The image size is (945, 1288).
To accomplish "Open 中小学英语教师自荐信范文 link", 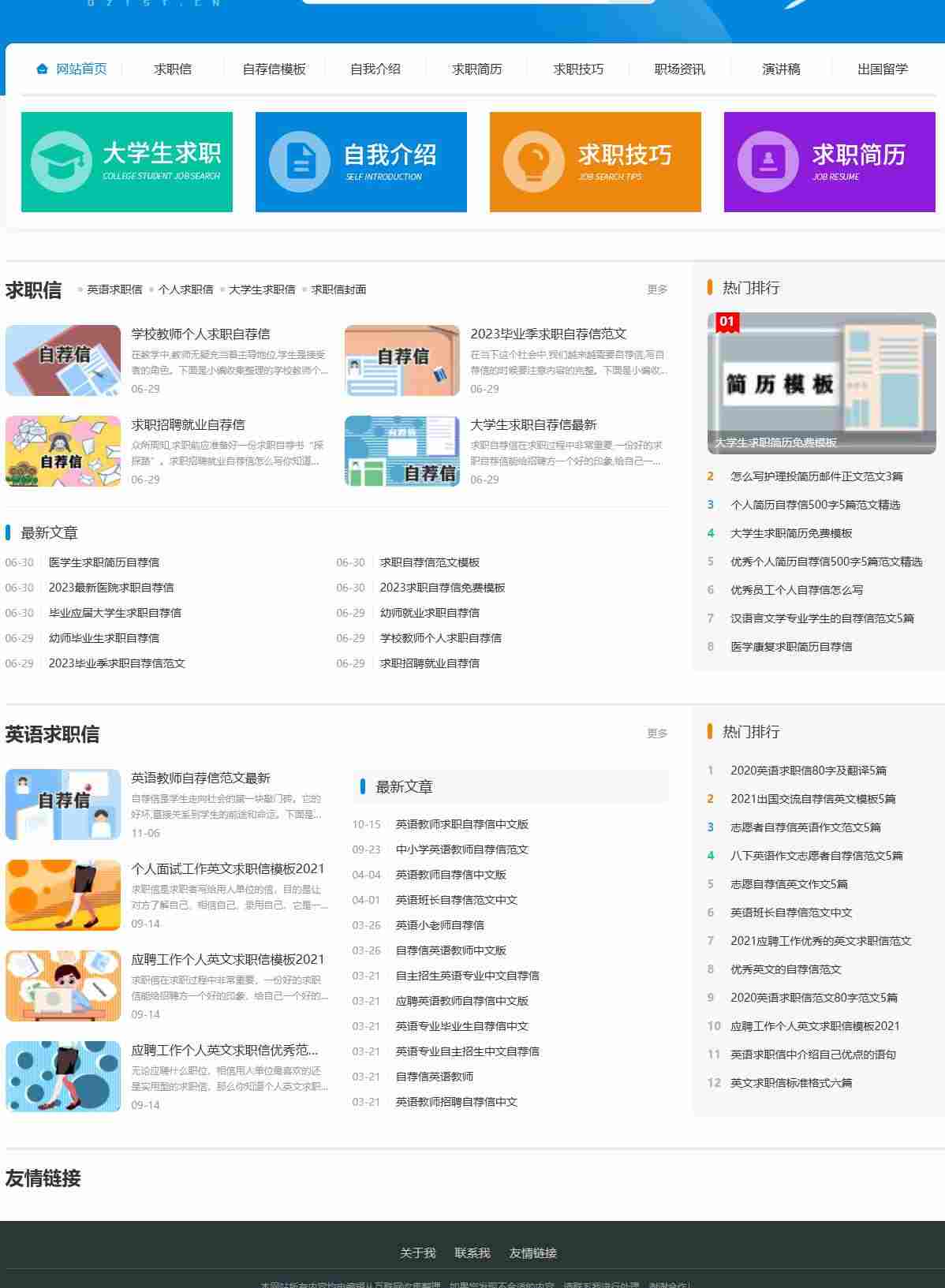I will click(x=461, y=849).
